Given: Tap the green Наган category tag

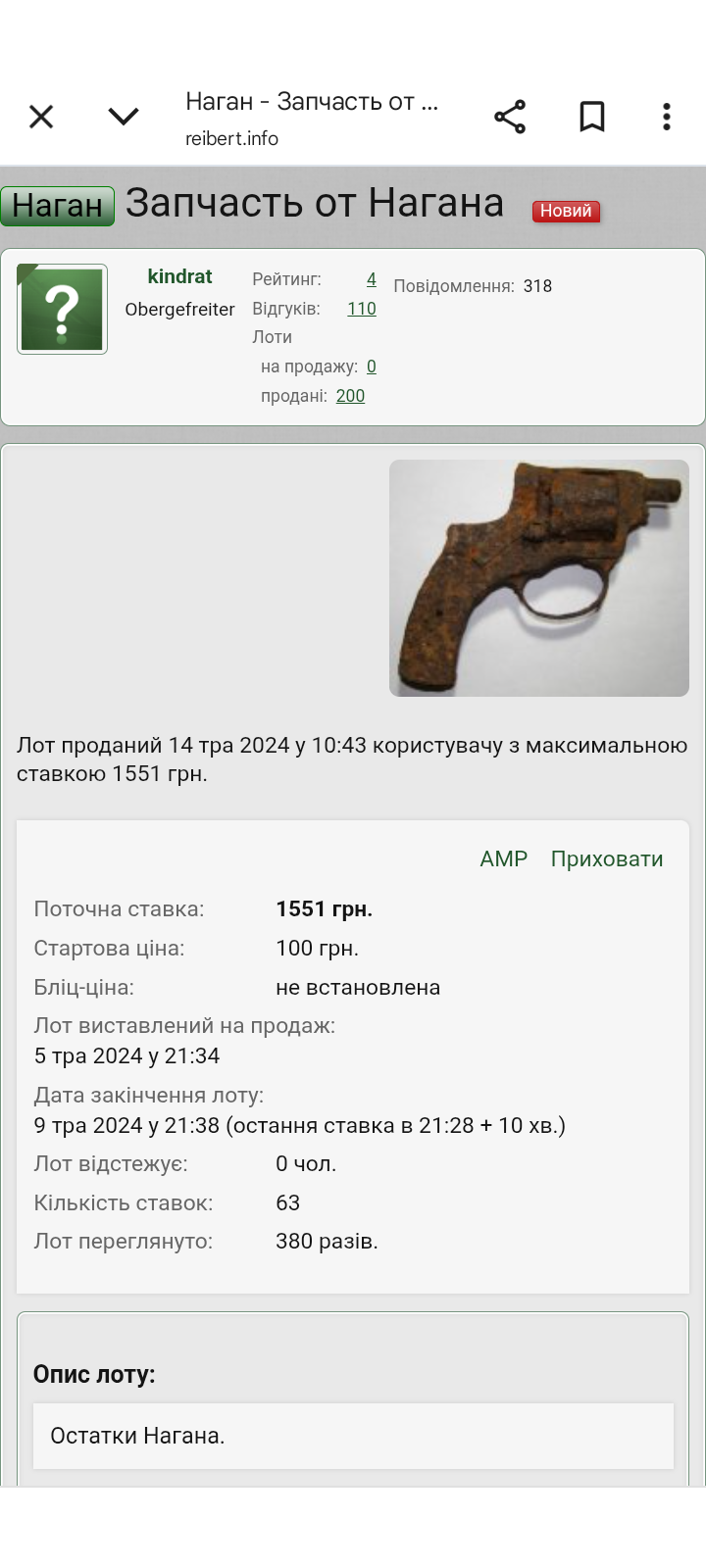Looking at the screenshot, I should tap(58, 206).
